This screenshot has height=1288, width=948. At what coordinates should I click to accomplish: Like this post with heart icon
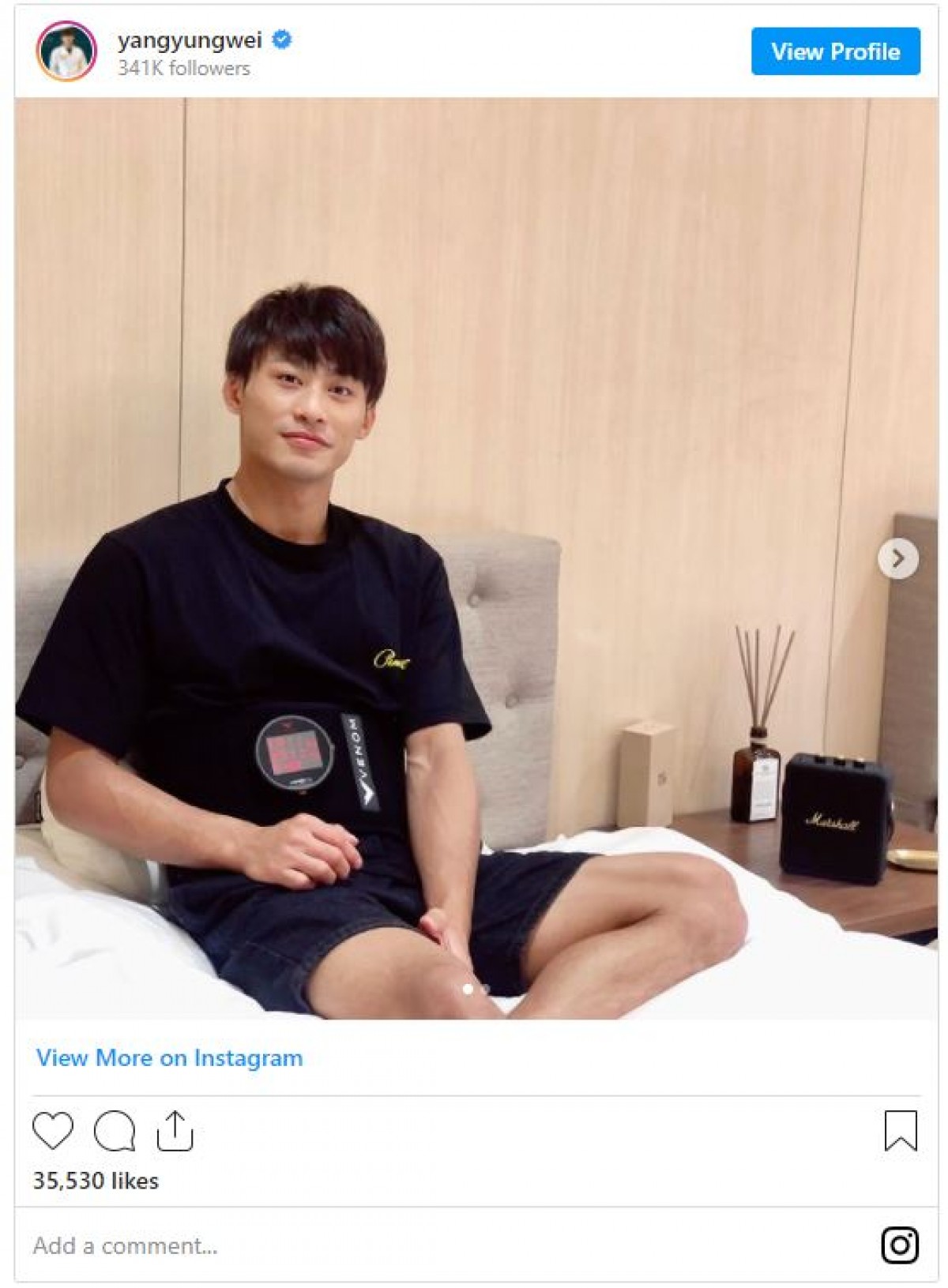(53, 1130)
